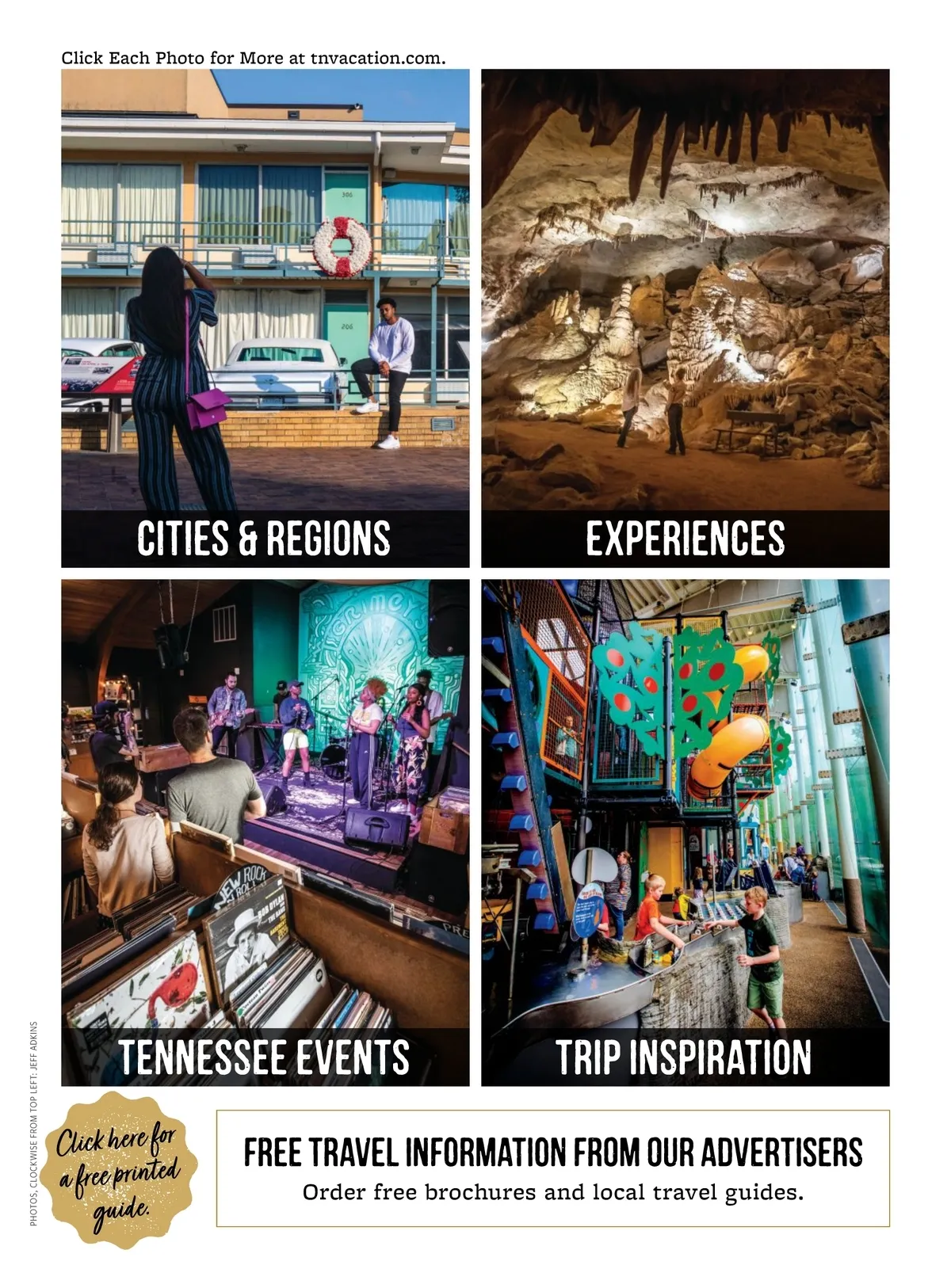951x1288 pixels.
Task: Tap the gold free printed guide badge
Action: [x=119, y=1169]
